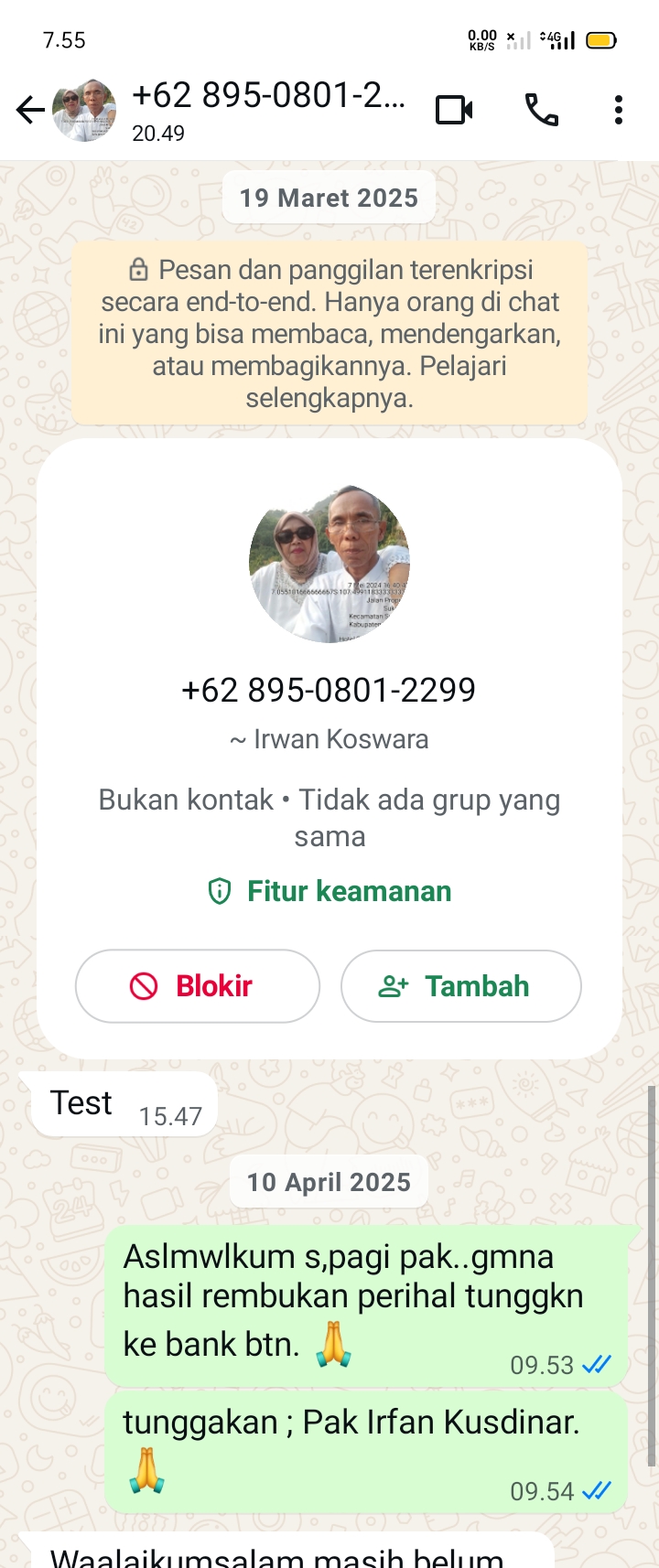Block contact using the Blokir button
Screen dimensions: 659x1568
click(x=197, y=985)
